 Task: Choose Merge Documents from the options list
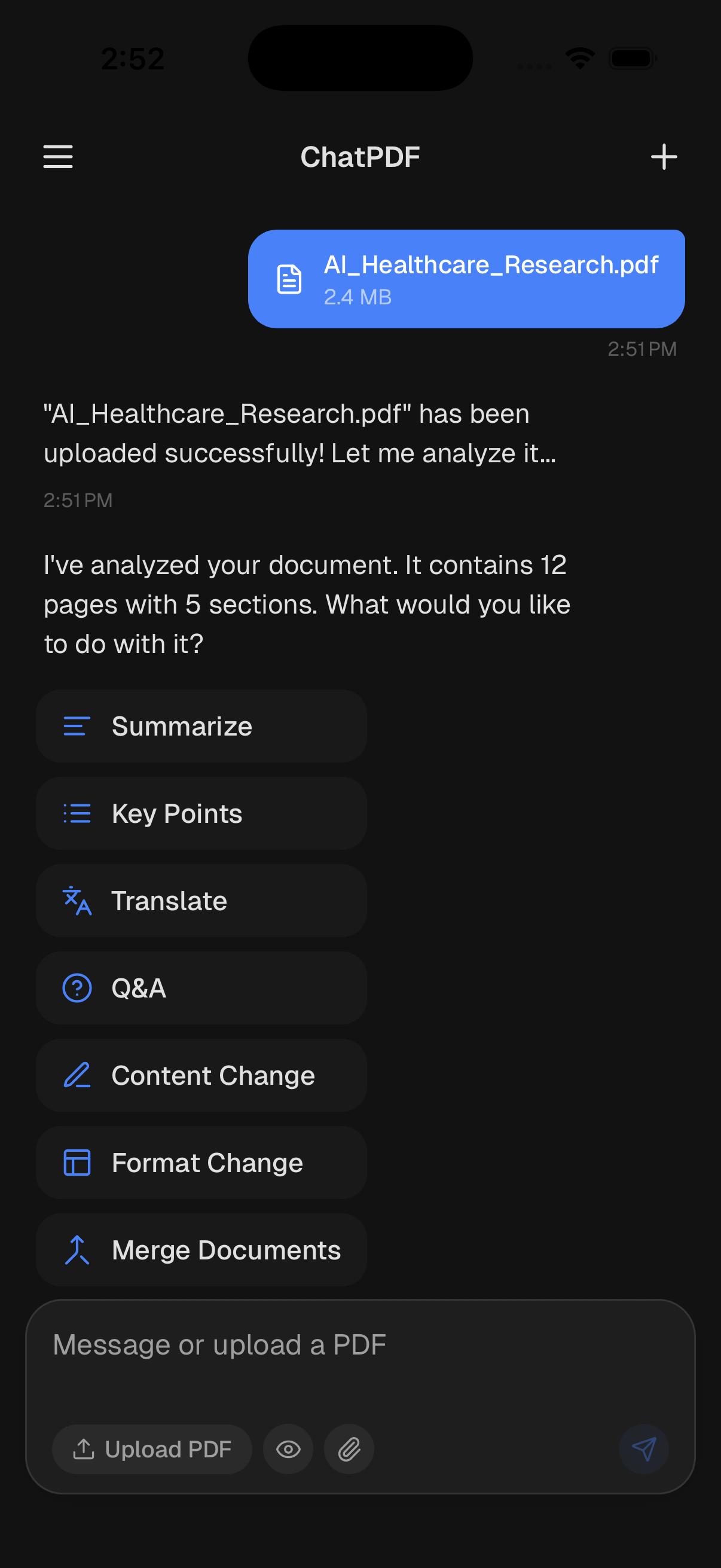tap(201, 1250)
